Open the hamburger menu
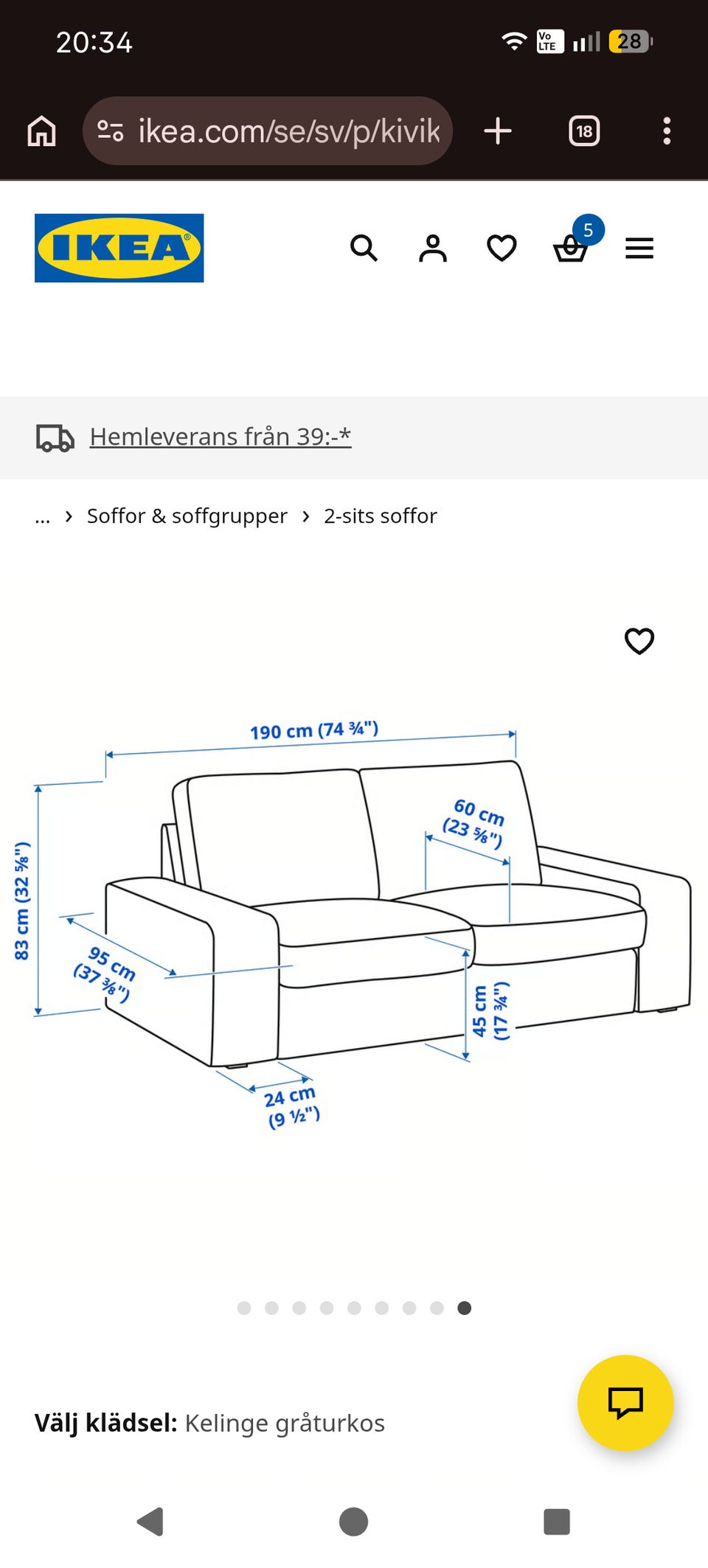 coord(639,249)
